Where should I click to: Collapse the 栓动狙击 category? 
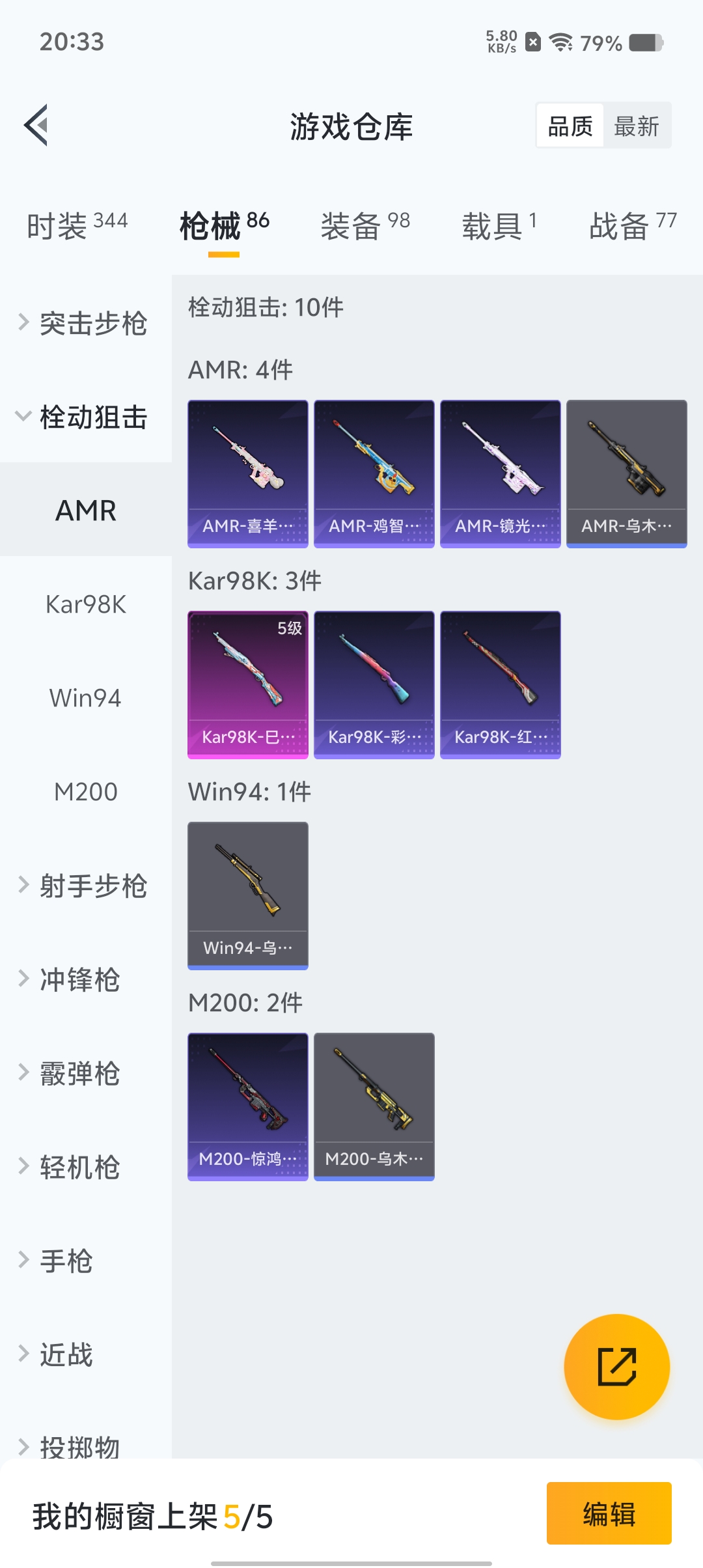pyautogui.click(x=85, y=417)
